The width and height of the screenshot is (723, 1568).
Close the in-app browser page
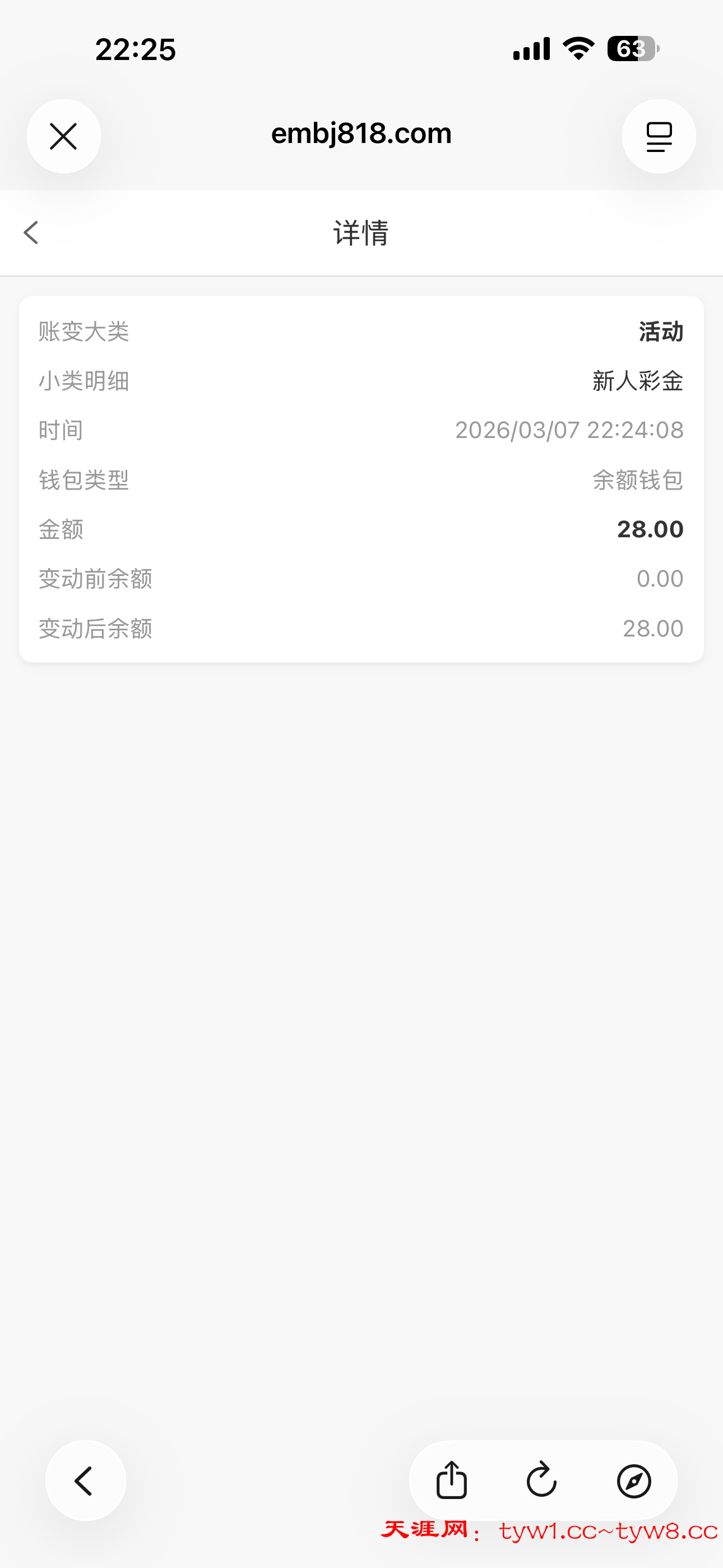64,136
